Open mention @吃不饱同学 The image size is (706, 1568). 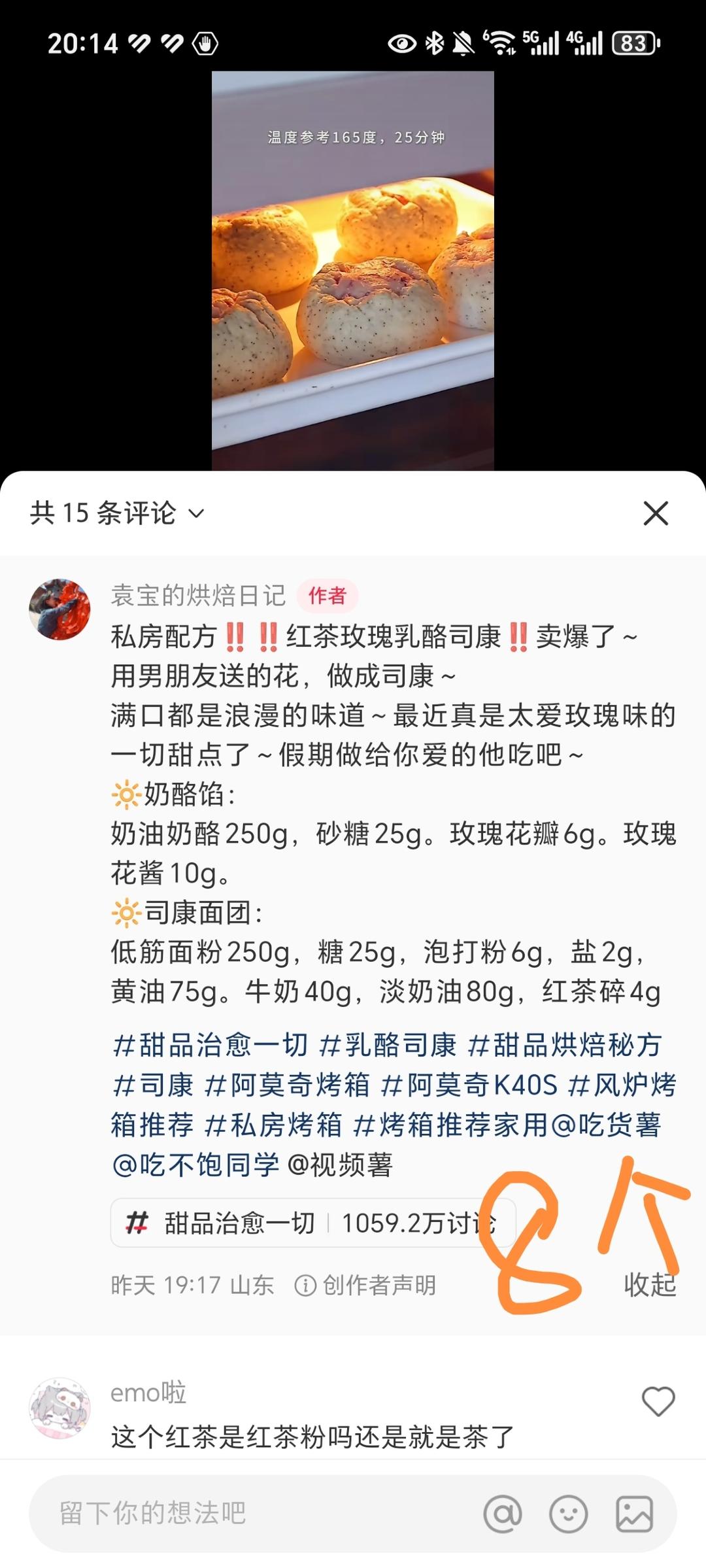click(x=196, y=1165)
